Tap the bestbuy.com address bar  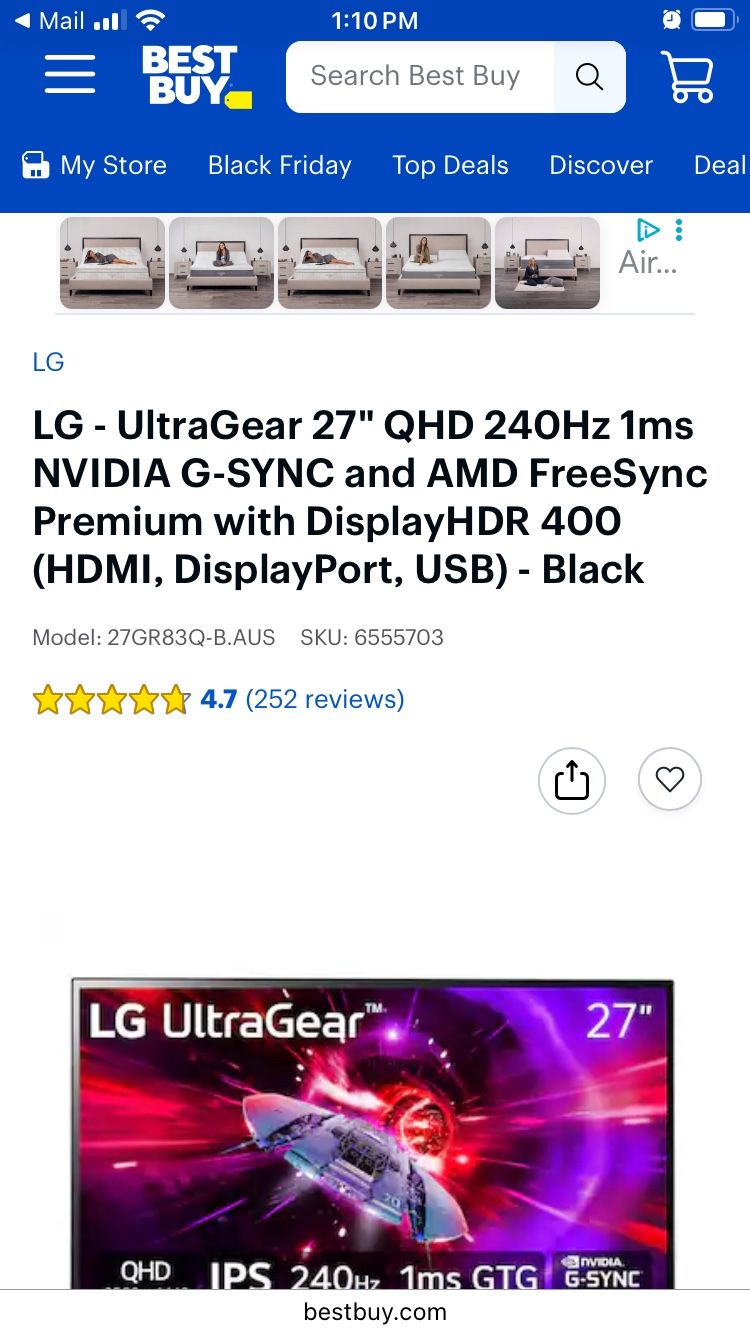point(375,1312)
